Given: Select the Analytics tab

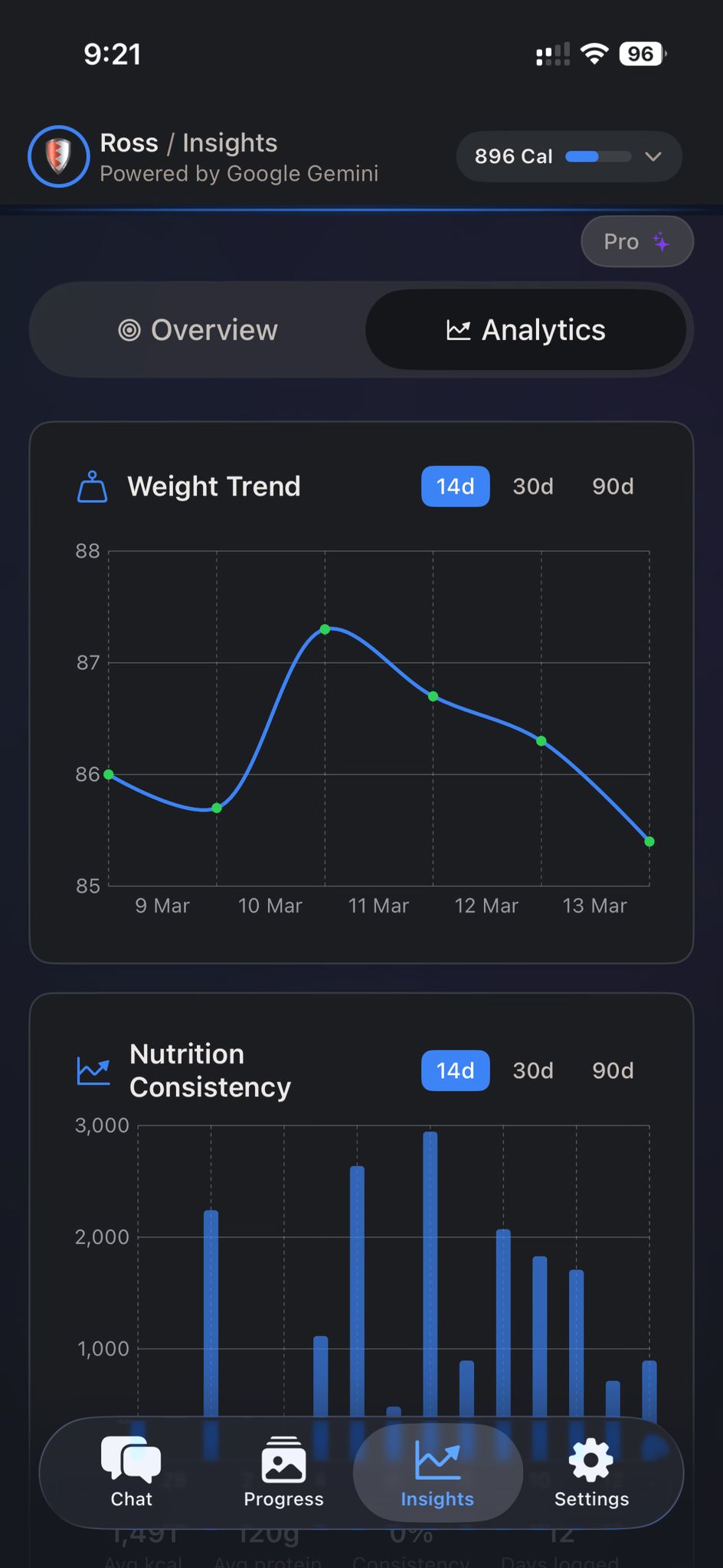Looking at the screenshot, I should point(527,330).
